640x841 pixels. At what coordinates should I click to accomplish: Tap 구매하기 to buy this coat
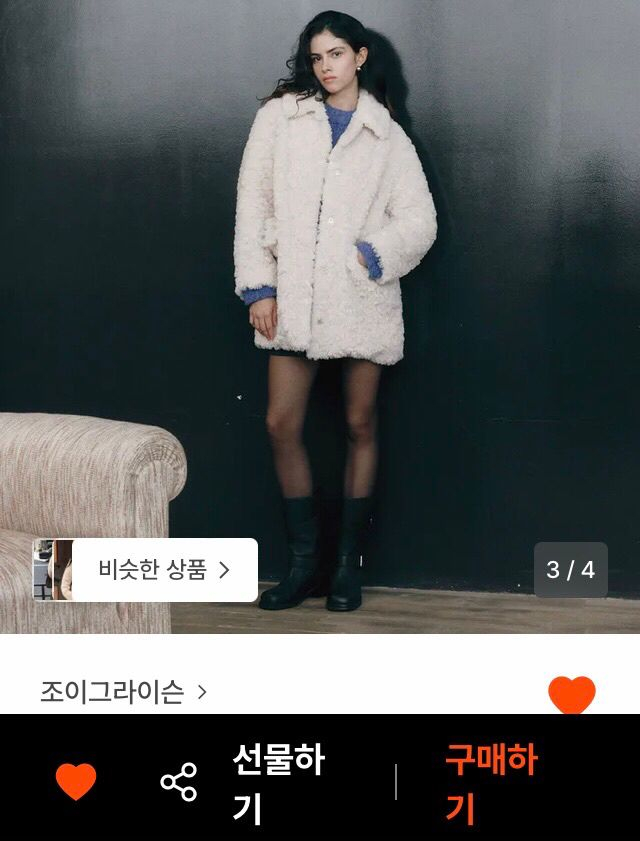[x=491, y=783]
